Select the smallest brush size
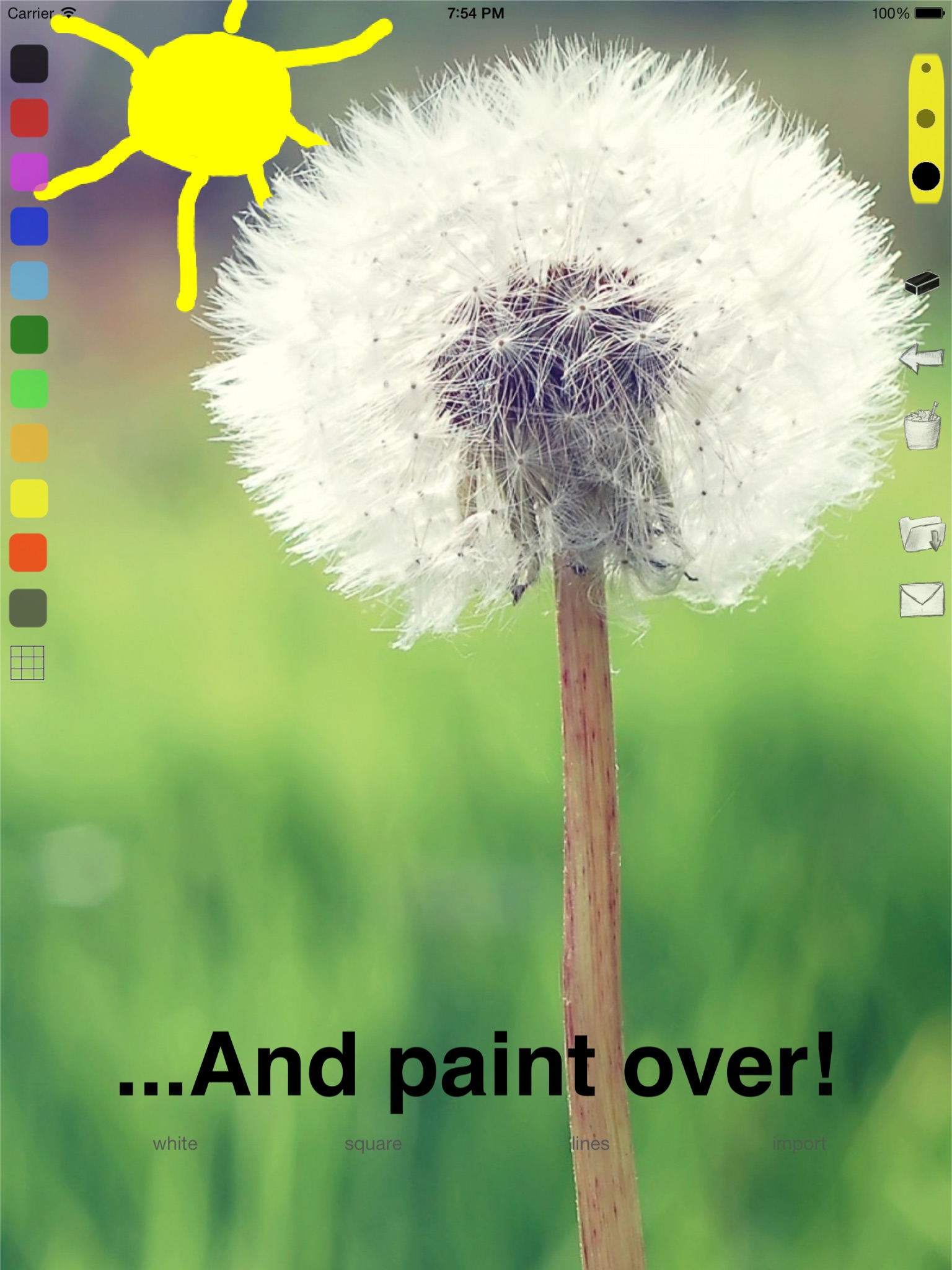The width and height of the screenshot is (952, 1270). click(x=926, y=68)
